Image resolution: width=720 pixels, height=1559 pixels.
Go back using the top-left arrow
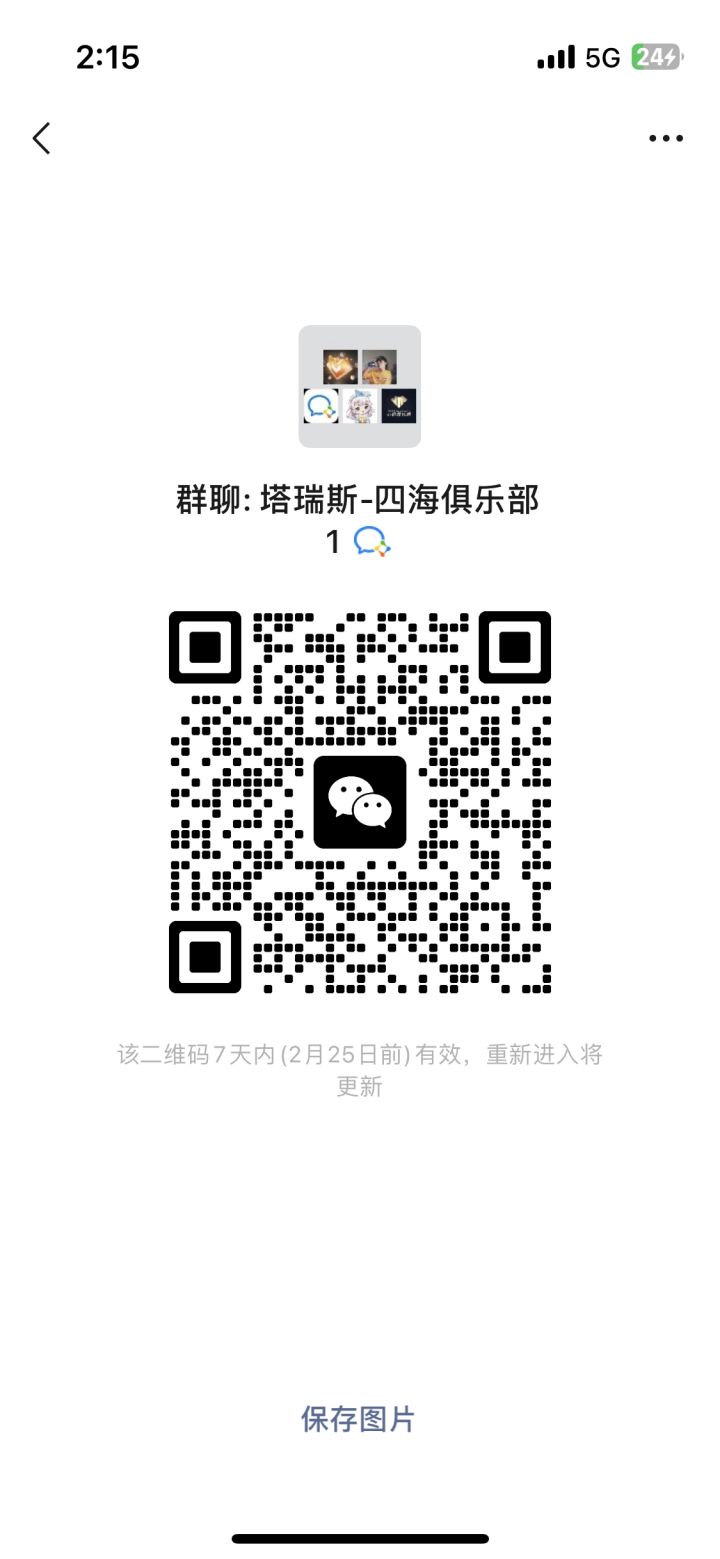pyautogui.click(x=41, y=138)
